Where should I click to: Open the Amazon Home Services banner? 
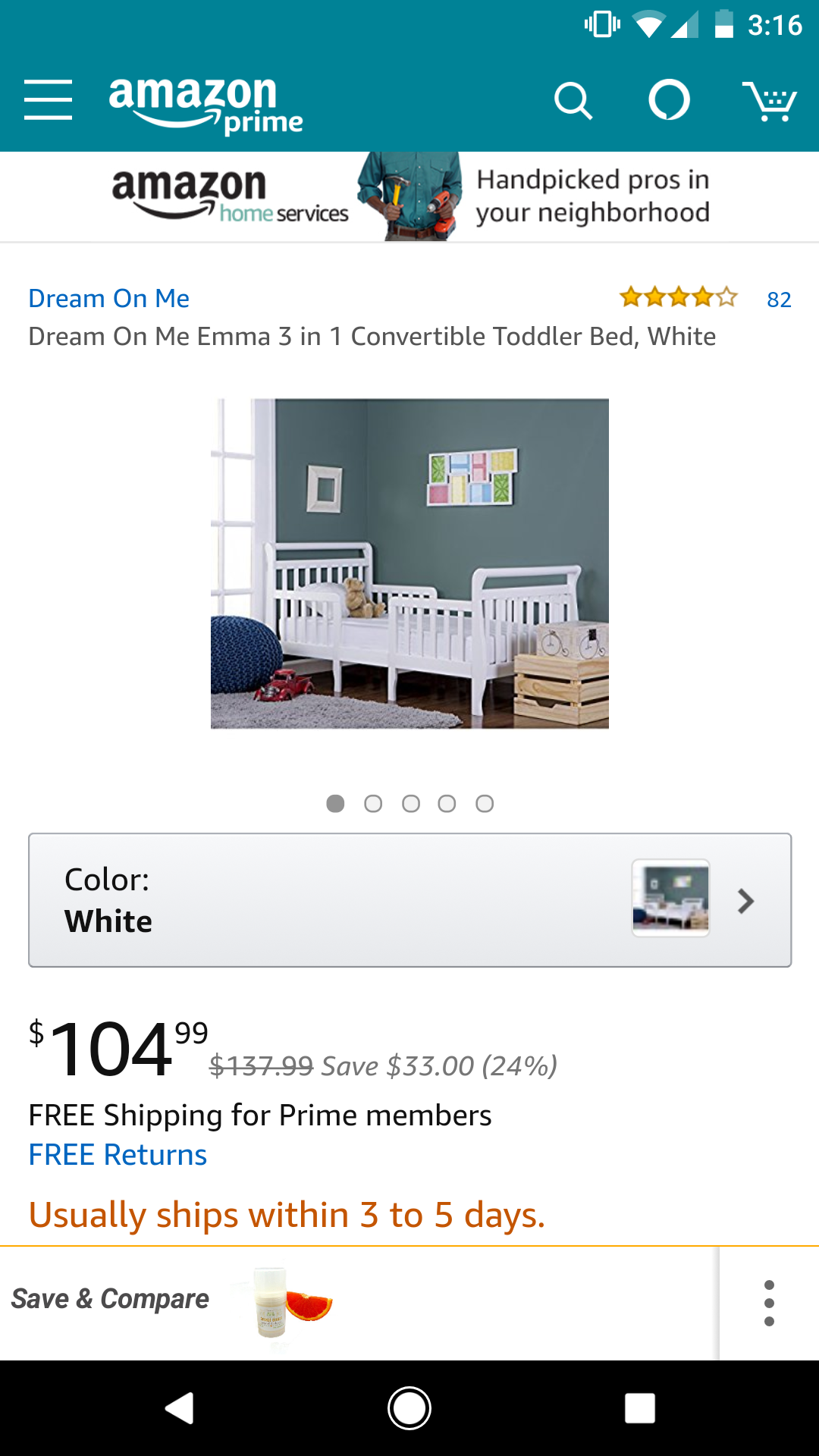[x=409, y=196]
